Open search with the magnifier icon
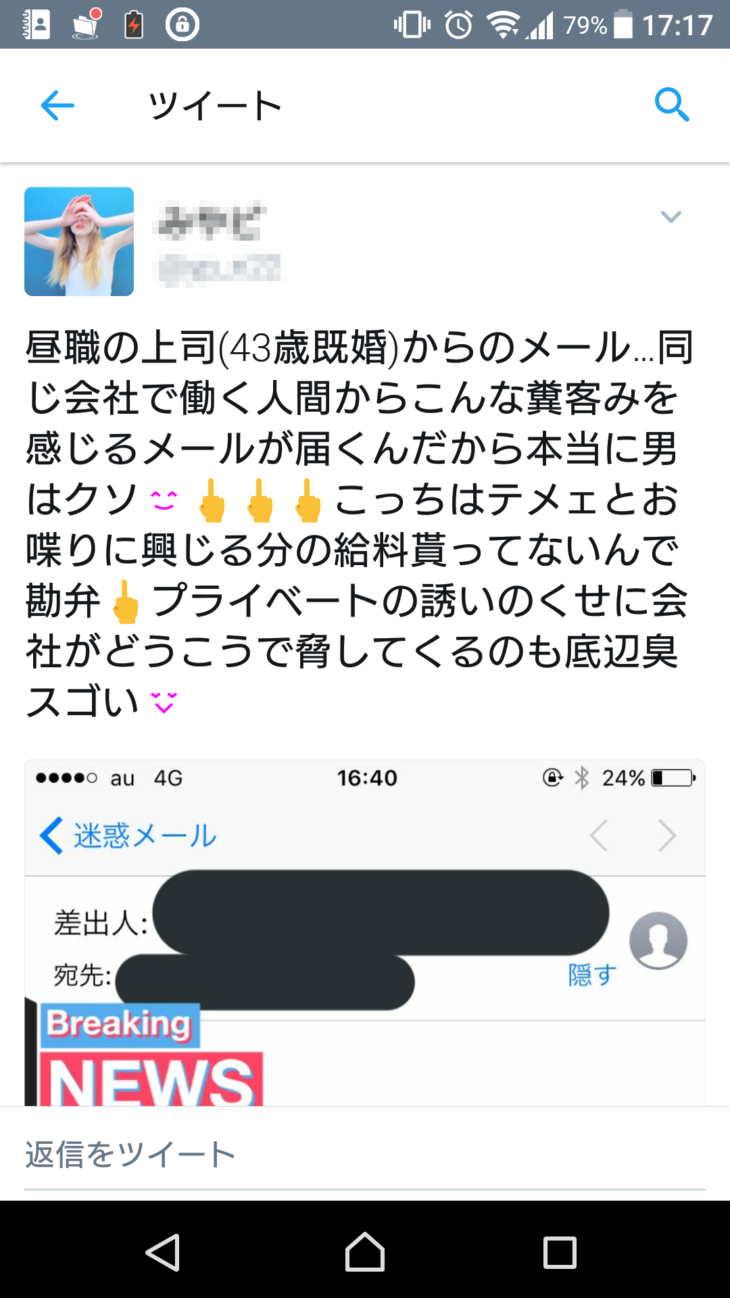 [671, 105]
